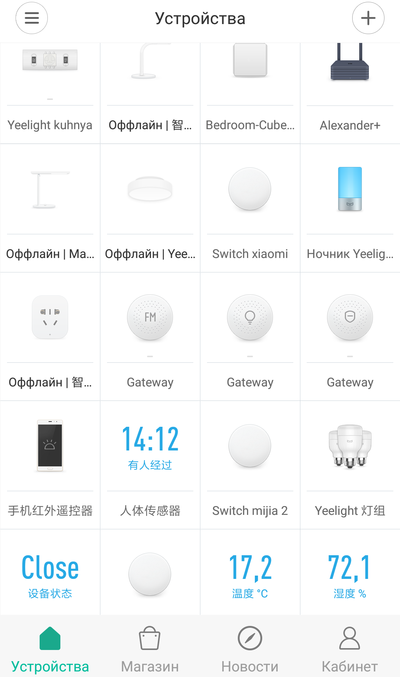Open the Gateway security shield tile

point(350,336)
